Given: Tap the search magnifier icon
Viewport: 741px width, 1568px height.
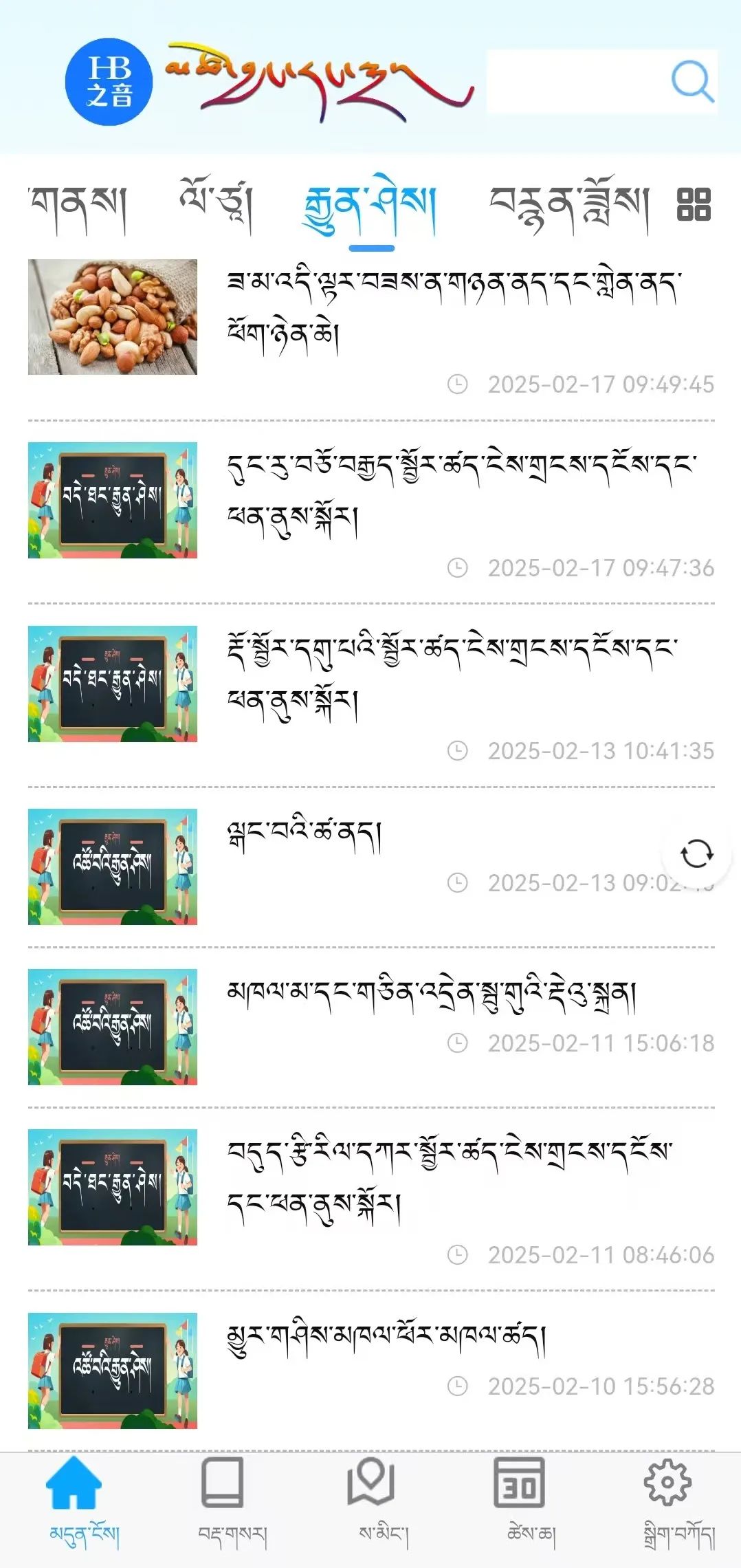Looking at the screenshot, I should (x=692, y=82).
